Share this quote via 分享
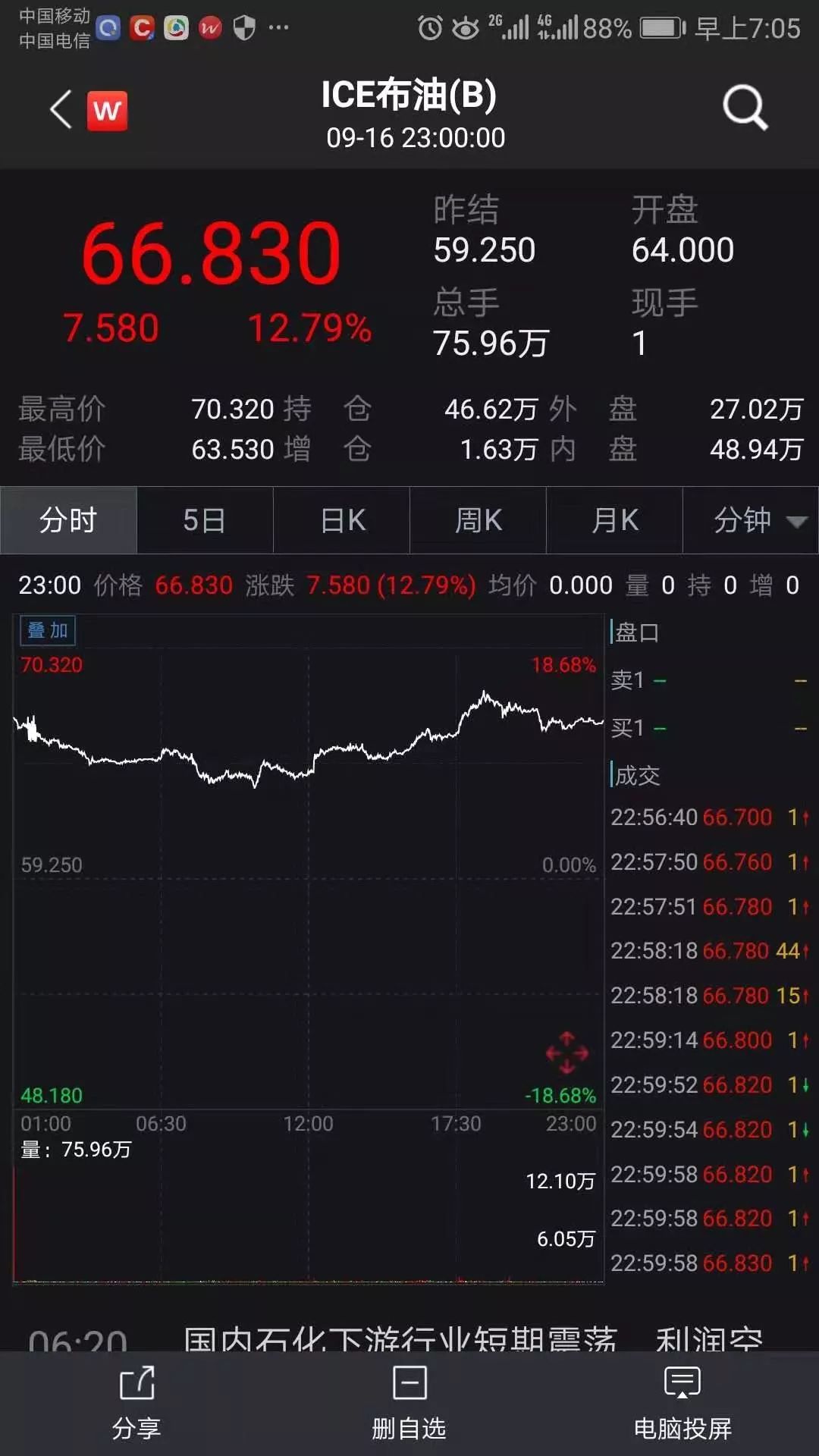Image resolution: width=819 pixels, height=1456 pixels. (x=136, y=1403)
